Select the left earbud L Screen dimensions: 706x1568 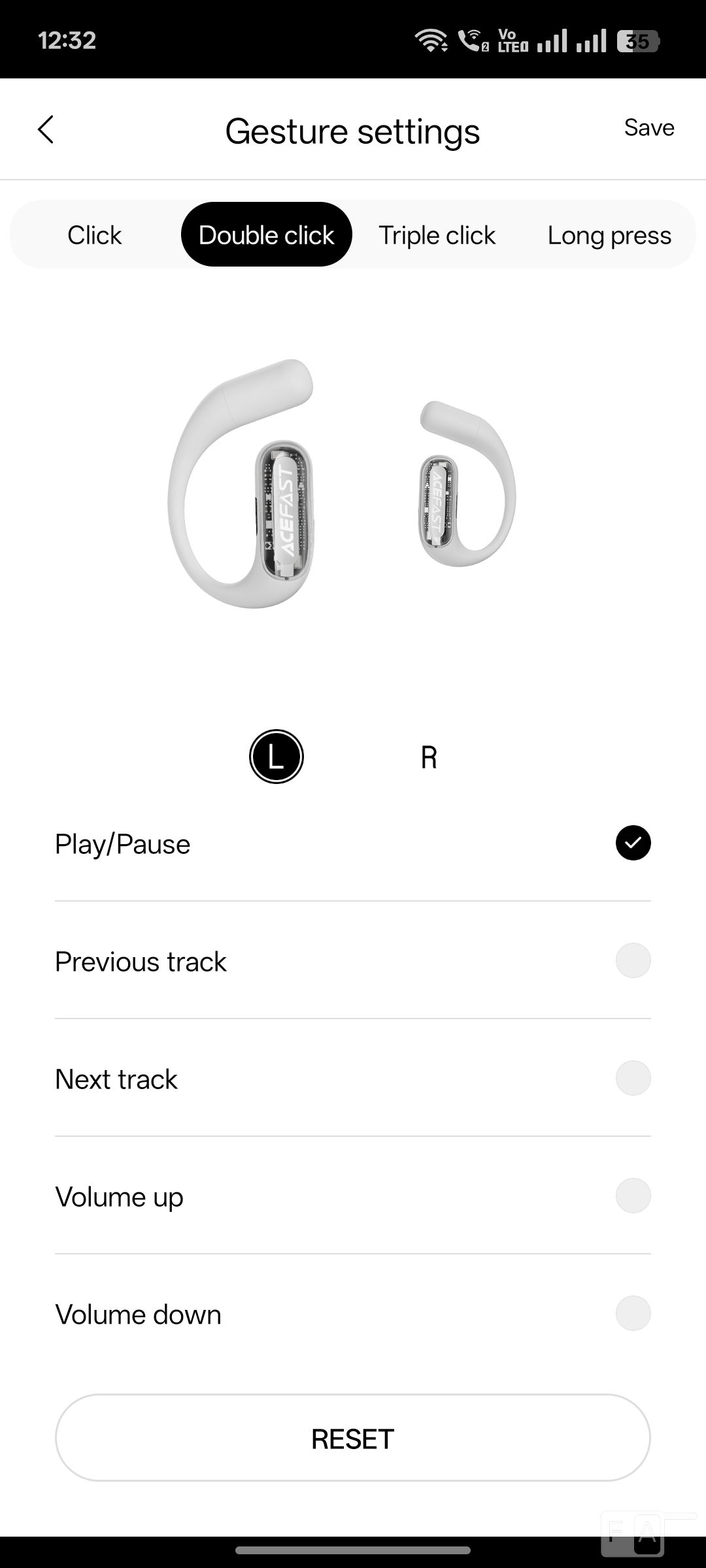coord(277,757)
